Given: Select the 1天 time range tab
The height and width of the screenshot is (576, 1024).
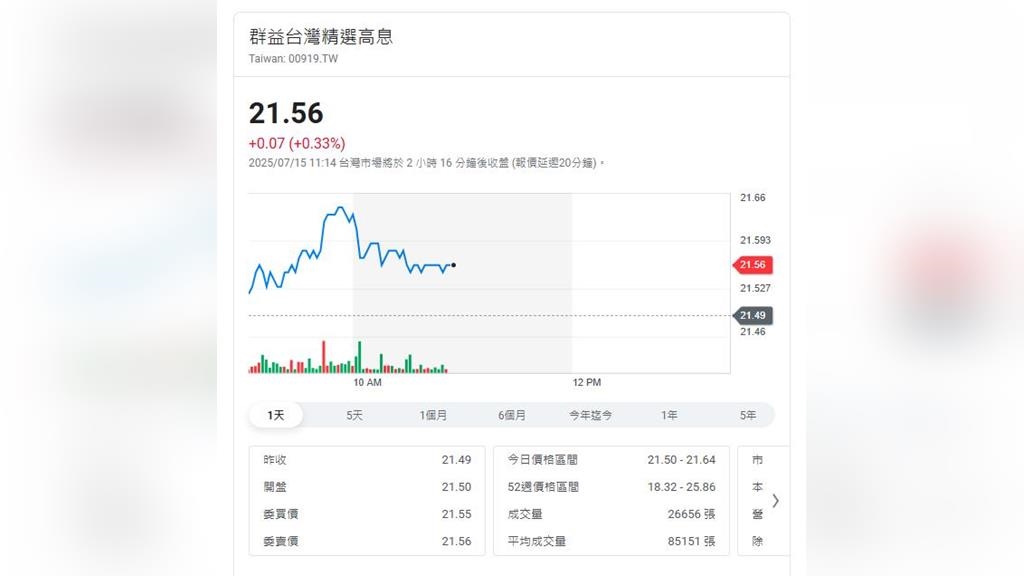Looking at the screenshot, I should (x=276, y=415).
